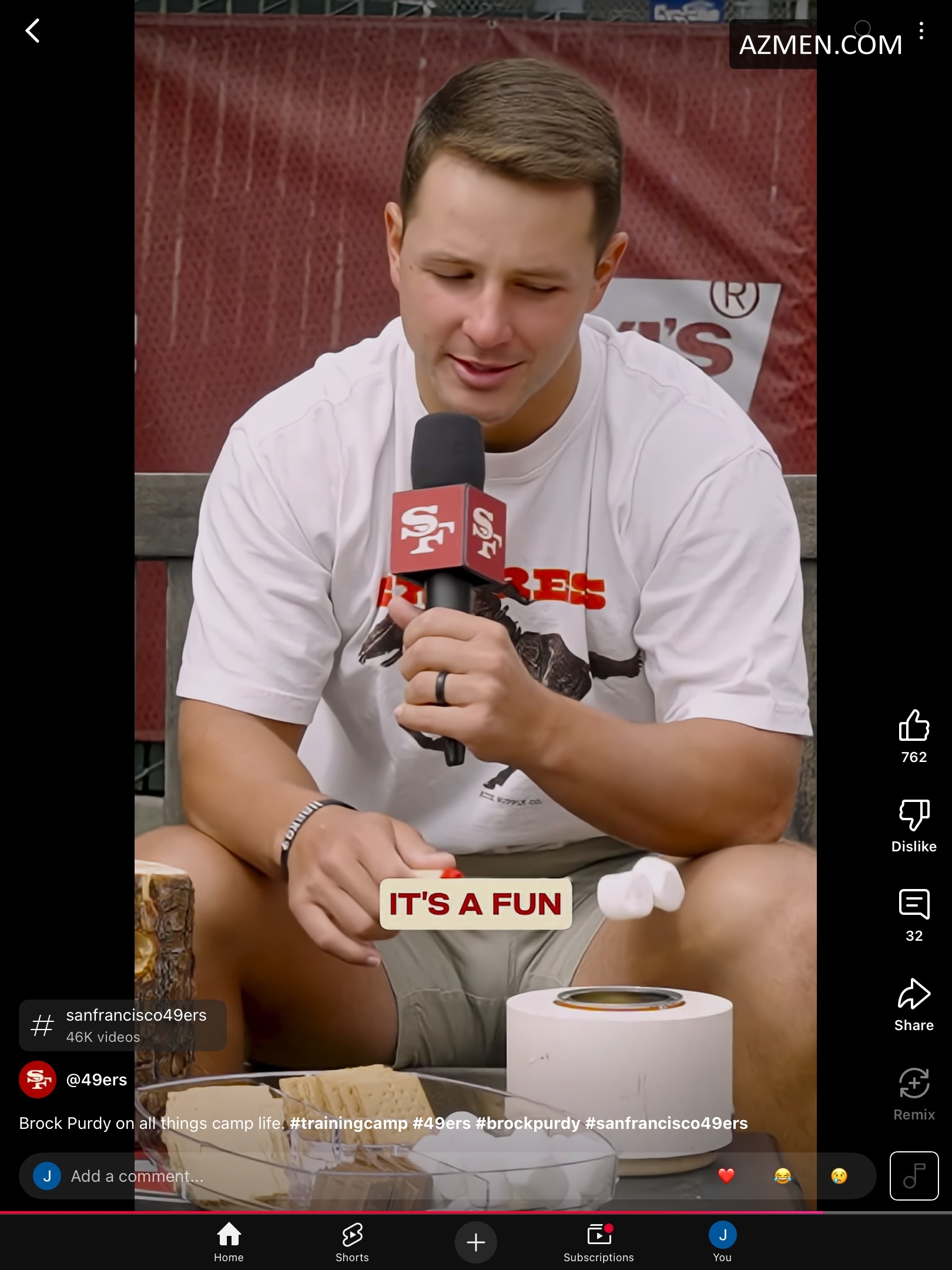Image resolution: width=952 pixels, height=1270 pixels.
Task: Open the comments section
Action: pos(914,904)
